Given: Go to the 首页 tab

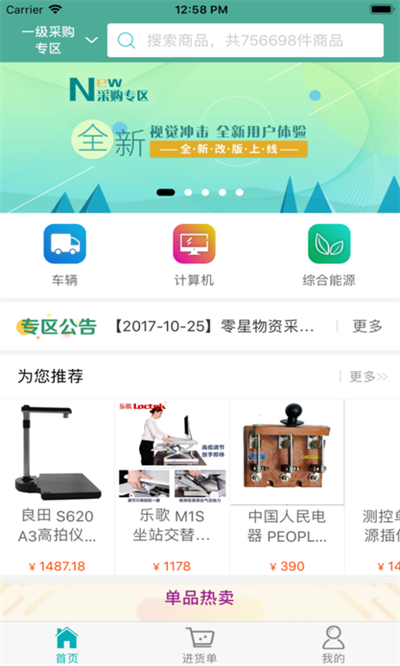Looking at the screenshot, I should click(67, 645).
